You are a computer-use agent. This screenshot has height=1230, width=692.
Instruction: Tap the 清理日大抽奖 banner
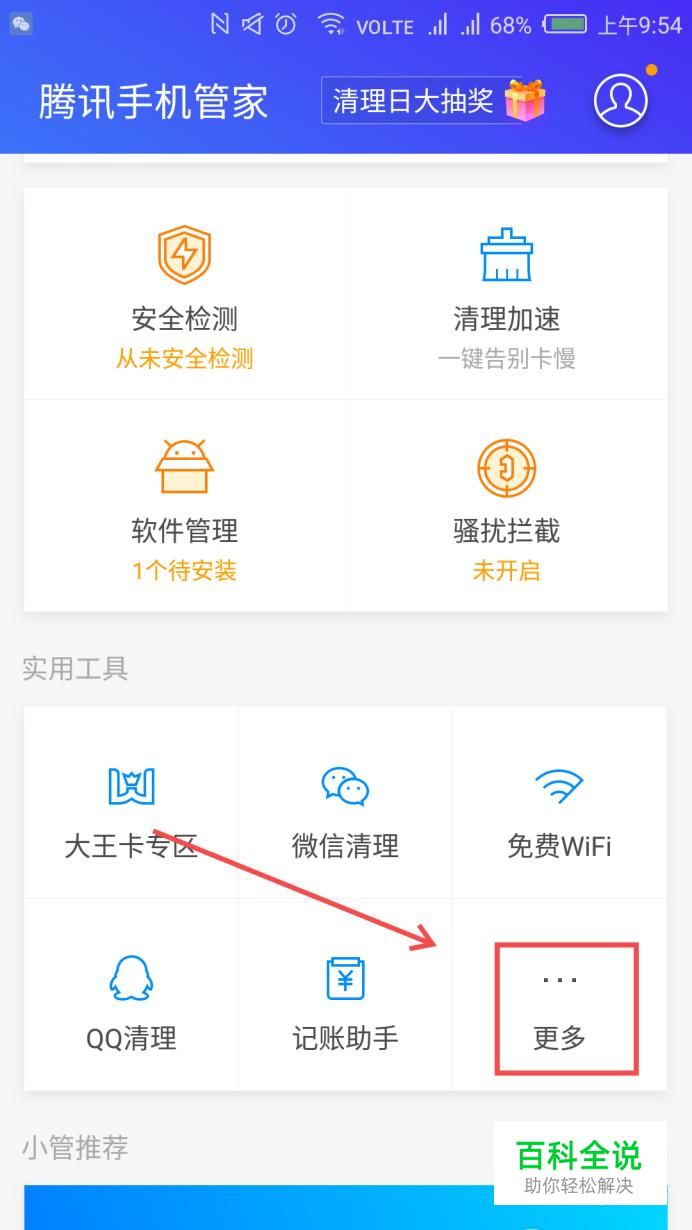pyautogui.click(x=433, y=101)
